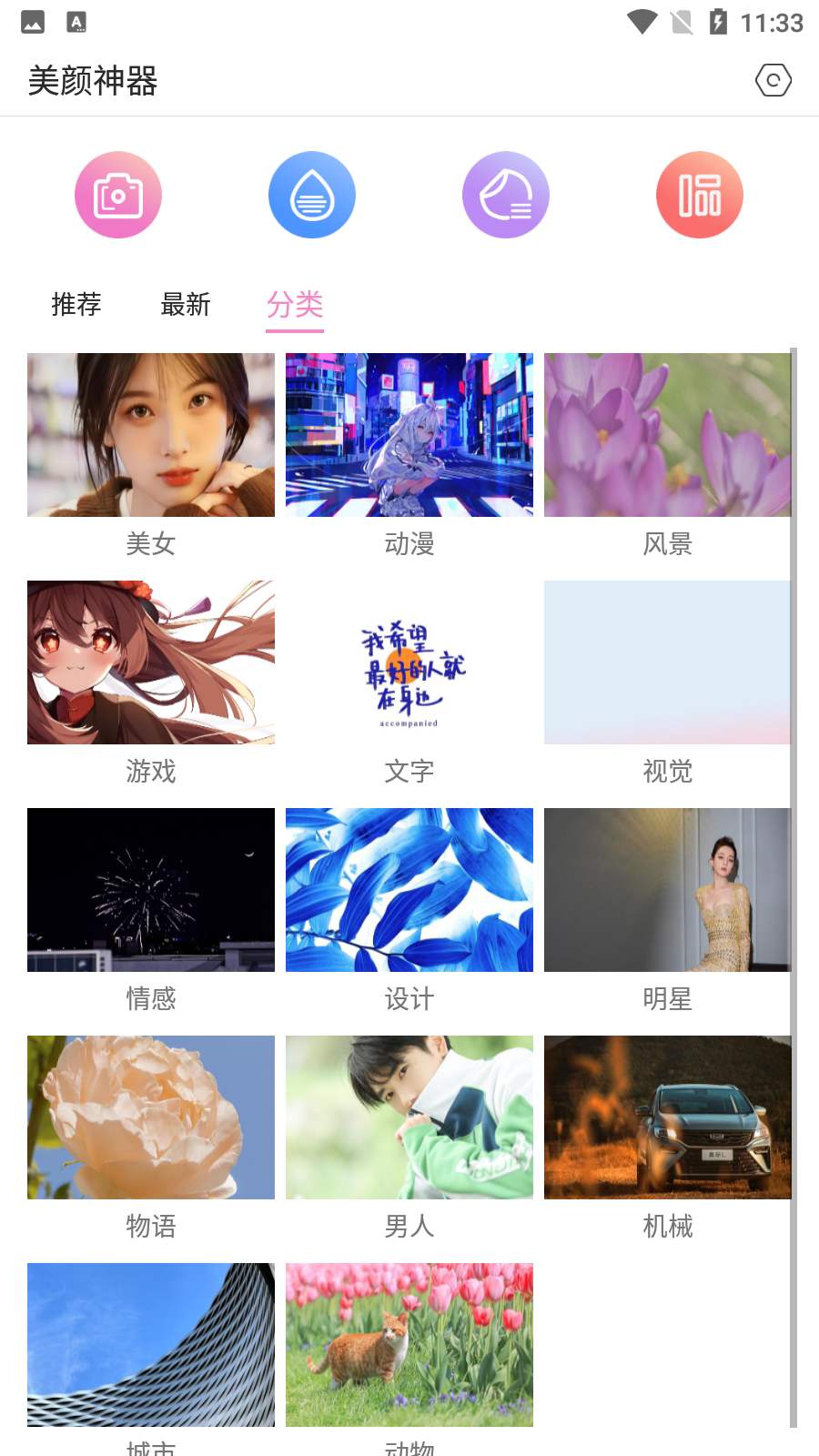The image size is (819, 1456).
Task: Open the red layout tool
Action: (x=700, y=195)
